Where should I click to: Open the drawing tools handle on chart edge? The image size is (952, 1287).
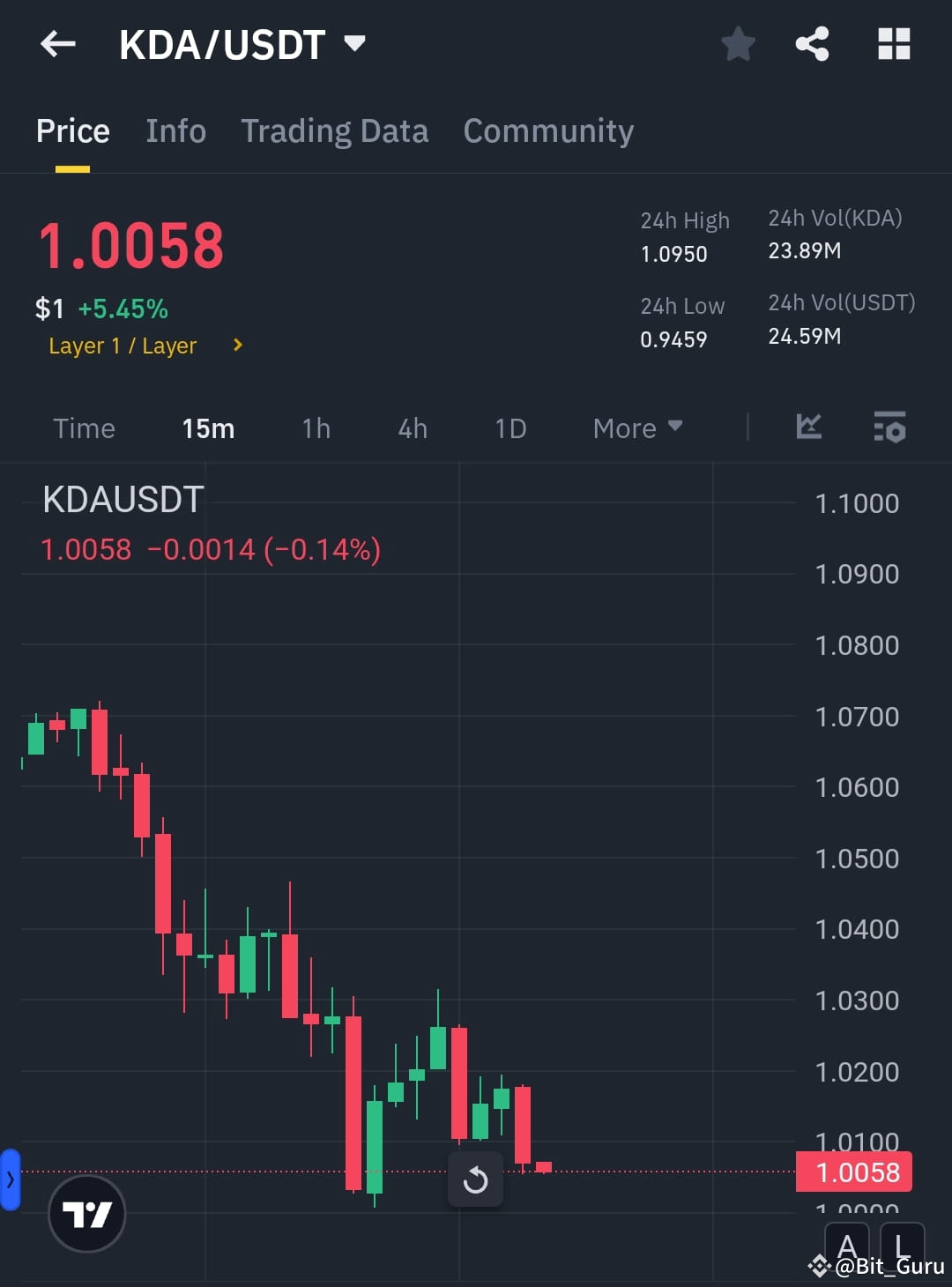(x=10, y=1179)
